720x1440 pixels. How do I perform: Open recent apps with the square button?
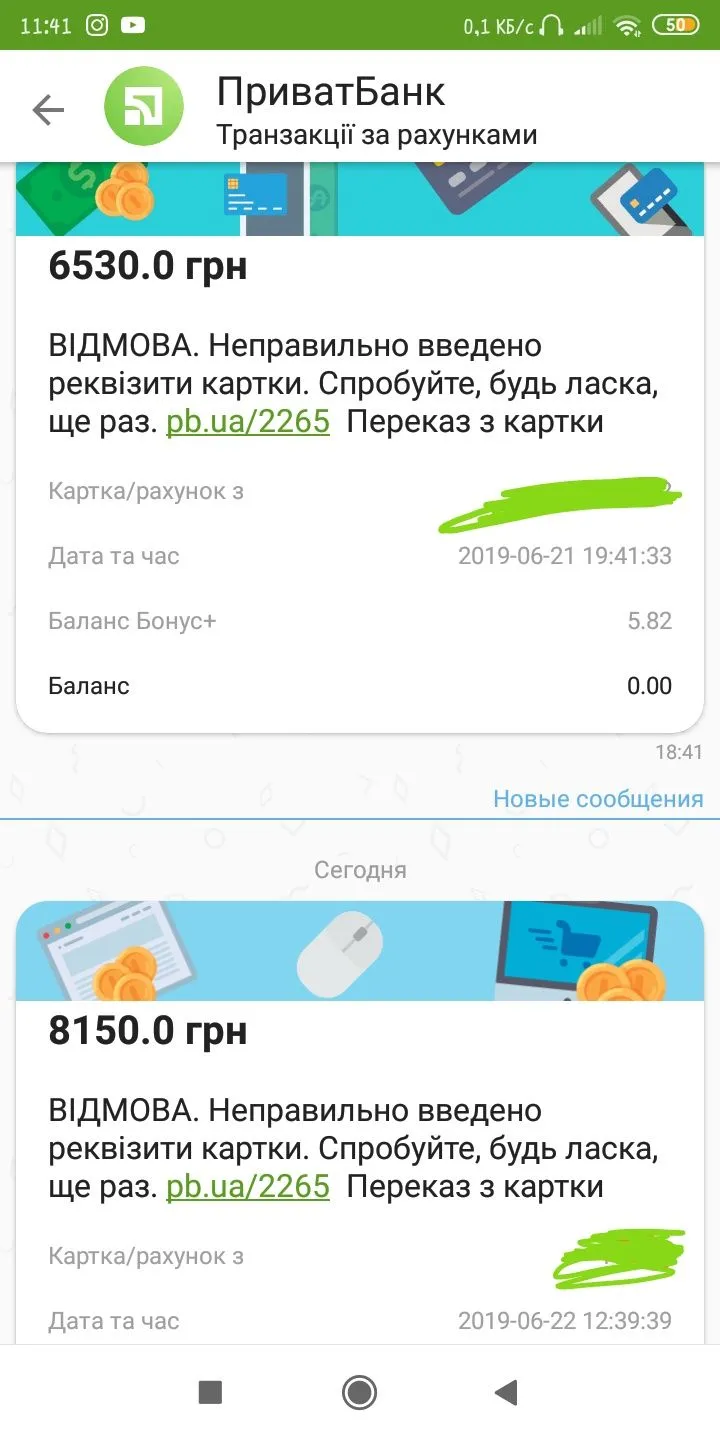click(210, 1391)
